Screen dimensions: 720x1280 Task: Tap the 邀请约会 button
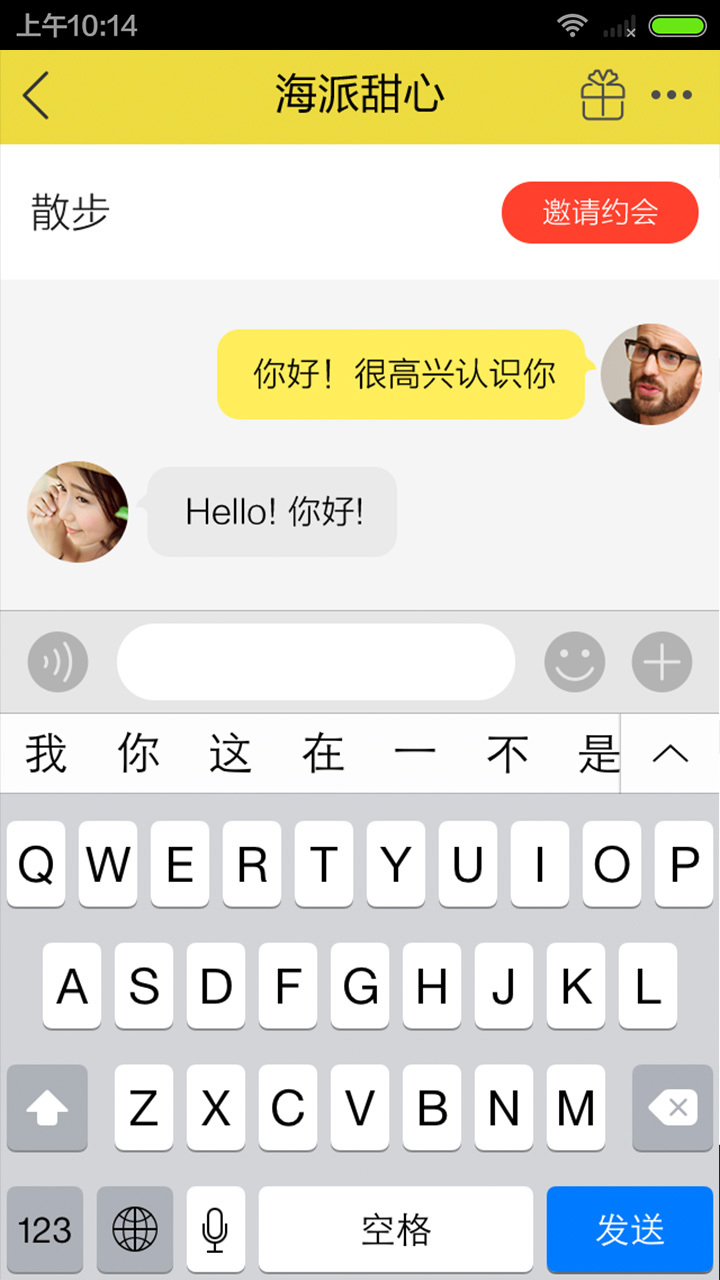(599, 212)
